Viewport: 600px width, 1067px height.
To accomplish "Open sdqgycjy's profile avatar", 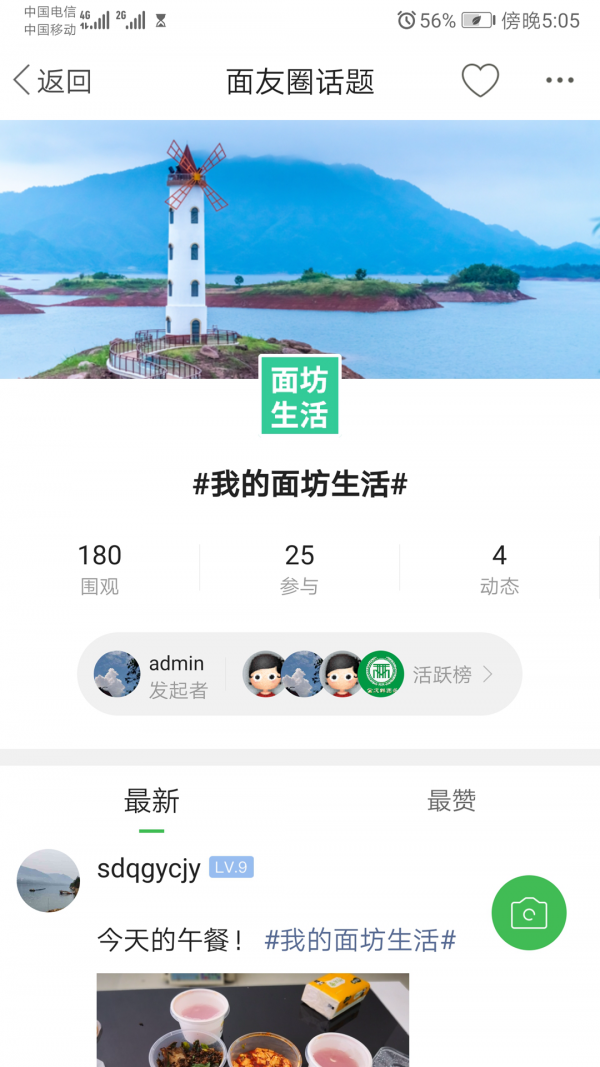I will click(48, 881).
